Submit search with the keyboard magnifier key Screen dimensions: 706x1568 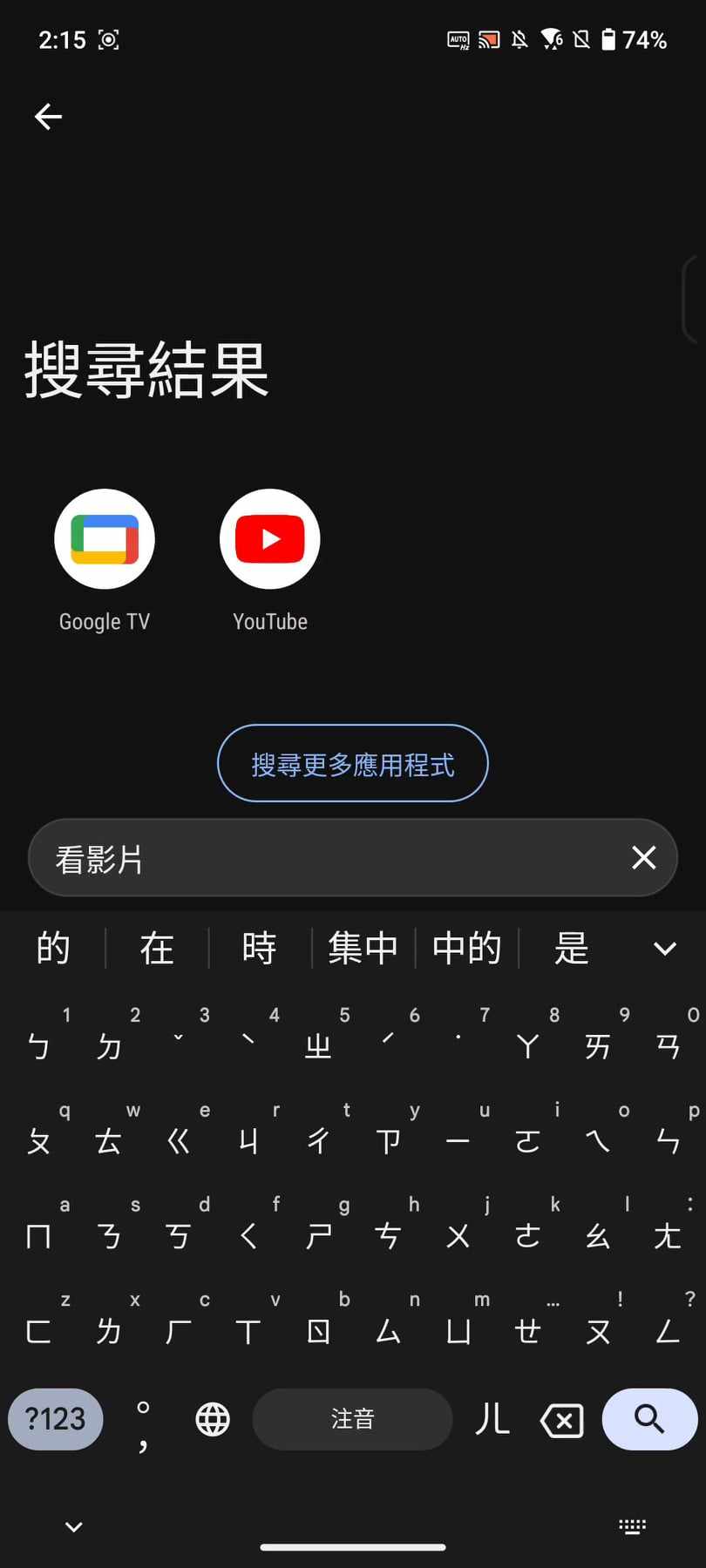[x=649, y=1419]
